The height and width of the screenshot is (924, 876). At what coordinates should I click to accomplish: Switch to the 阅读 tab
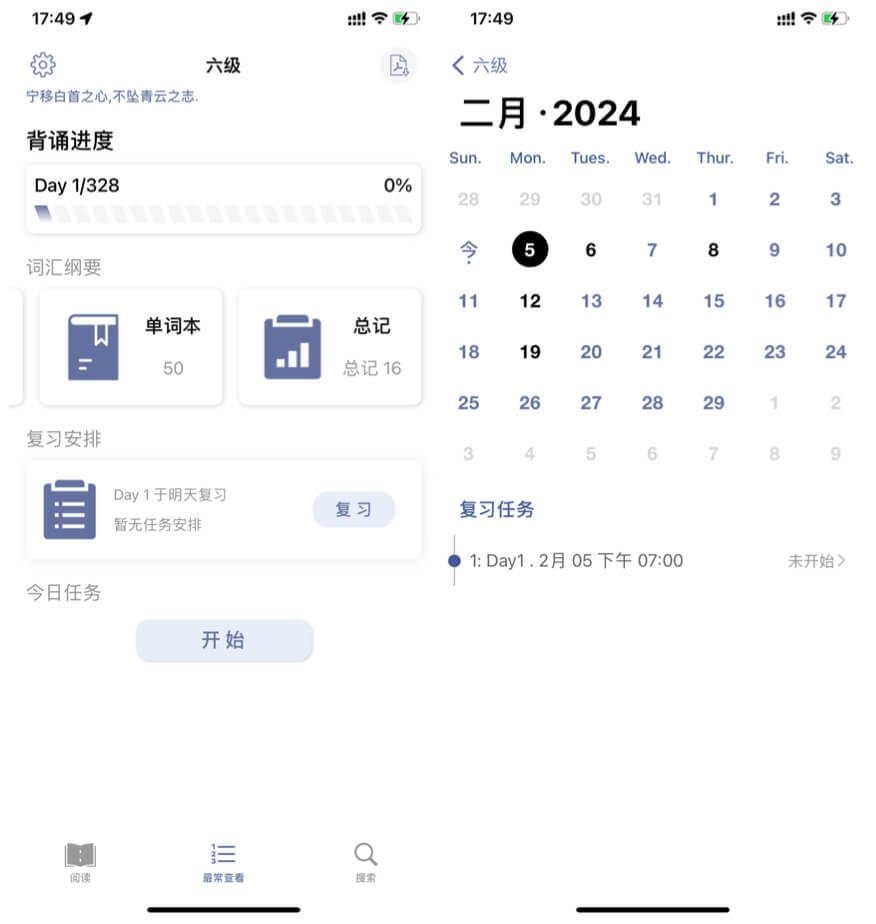point(81,863)
